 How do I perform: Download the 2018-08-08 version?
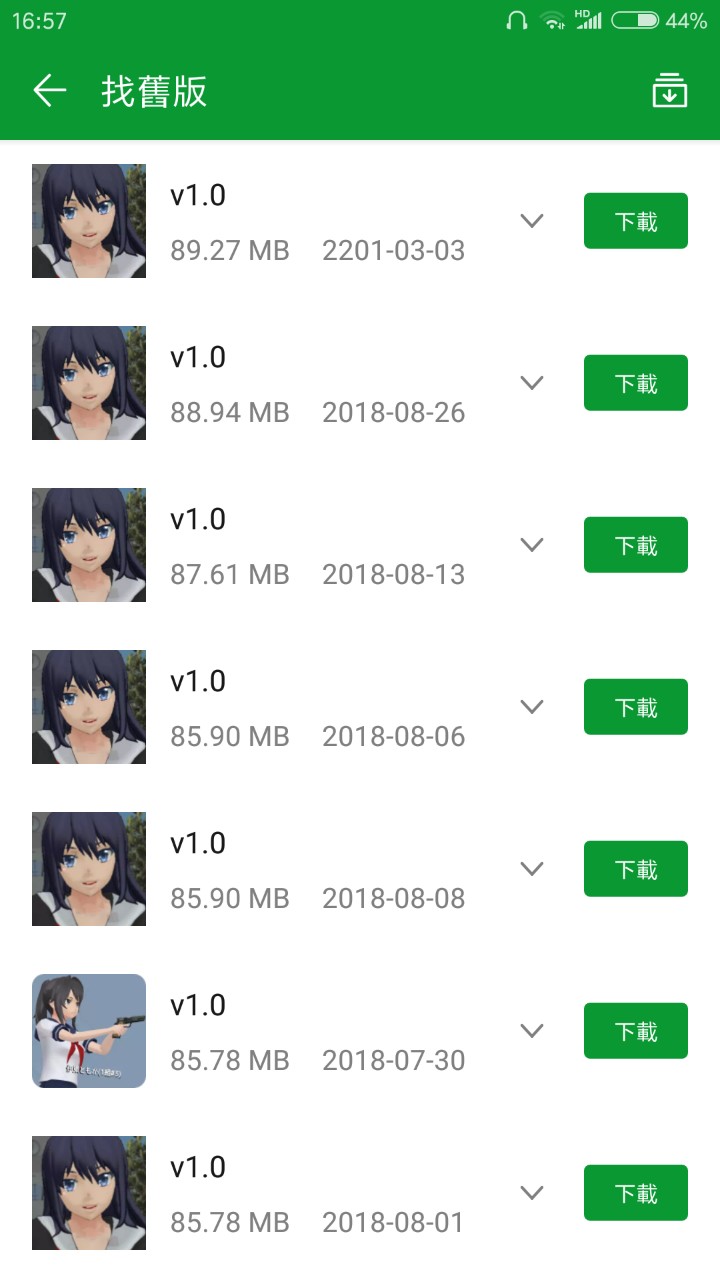635,869
